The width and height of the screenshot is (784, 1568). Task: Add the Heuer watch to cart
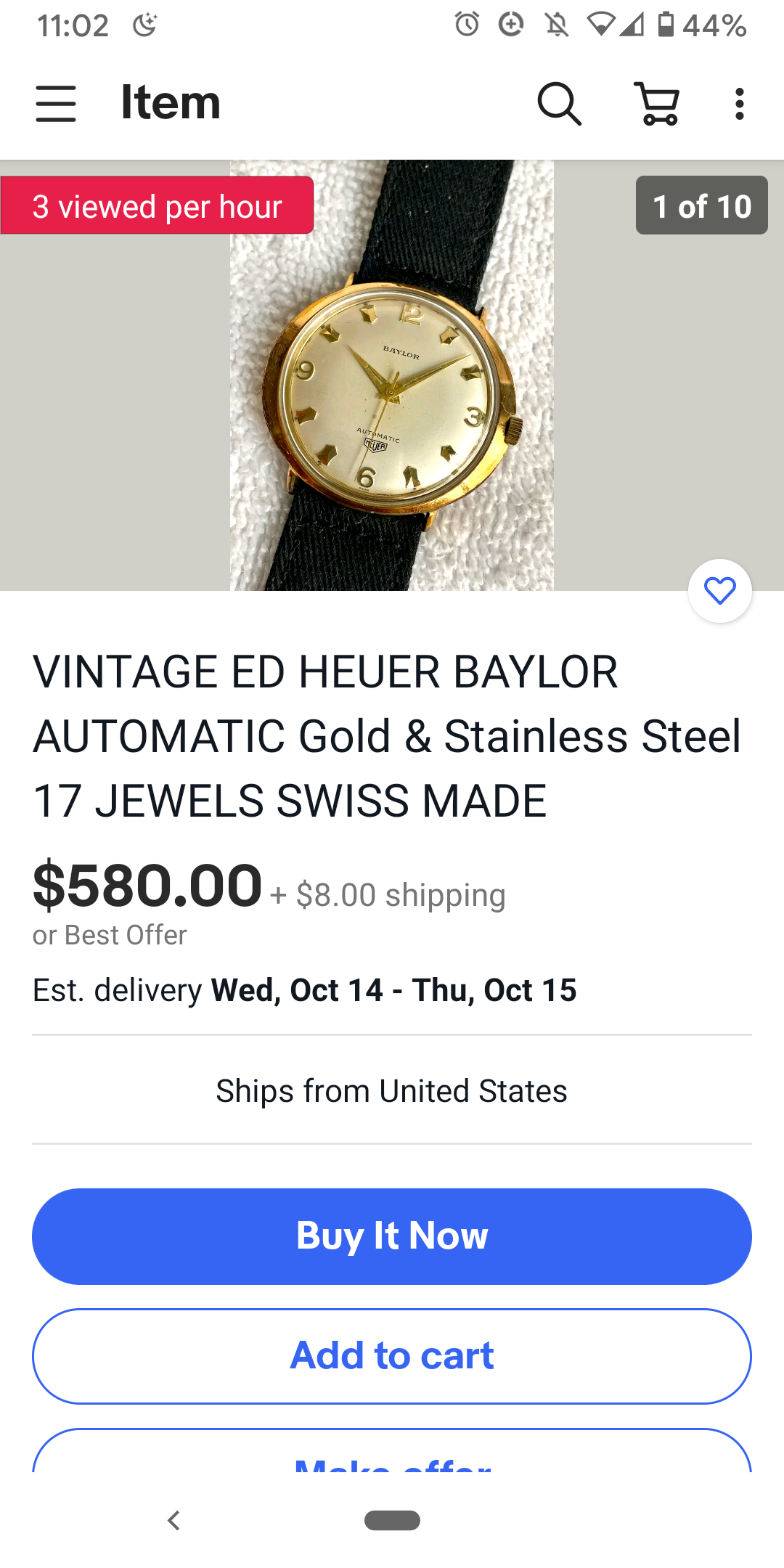pos(392,1355)
